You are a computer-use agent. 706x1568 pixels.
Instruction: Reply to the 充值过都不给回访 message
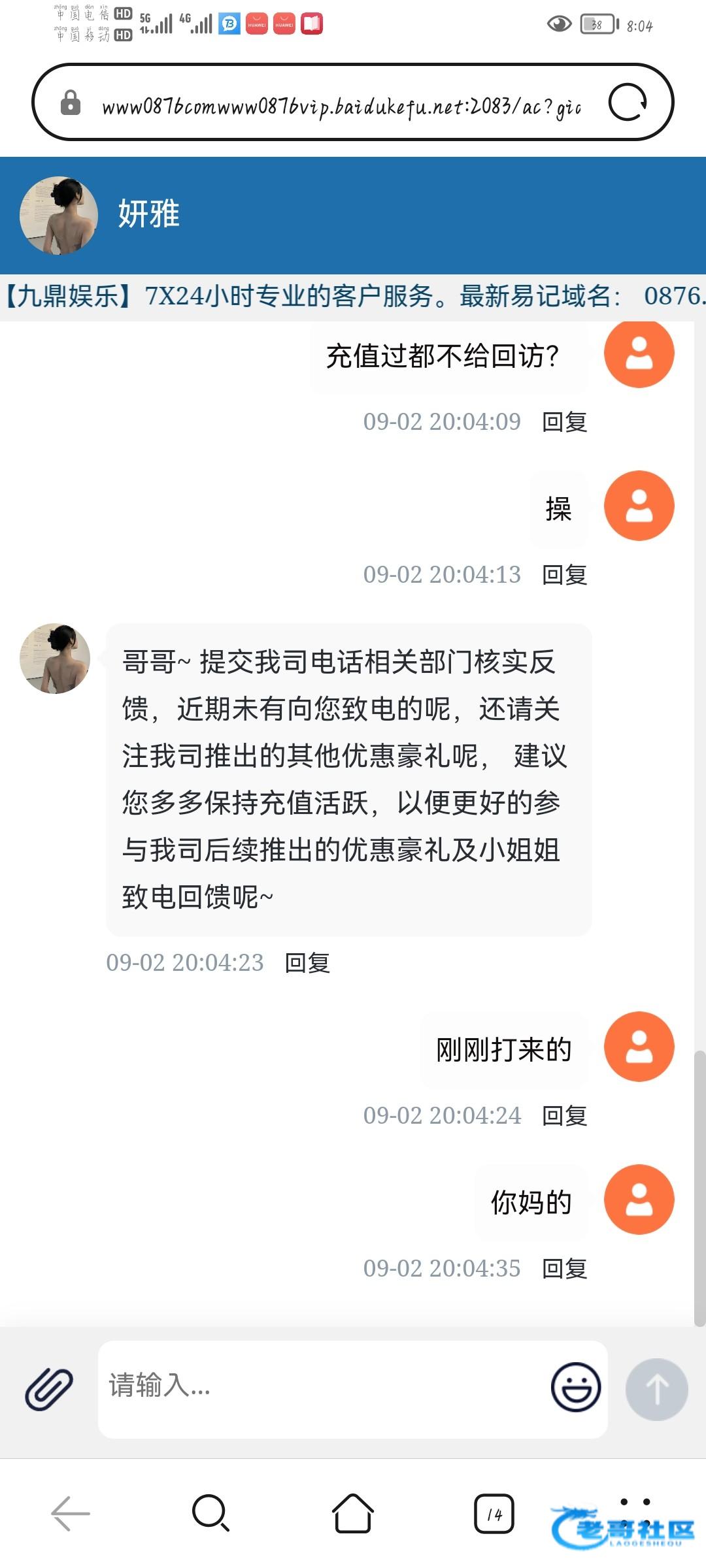pyautogui.click(x=564, y=422)
